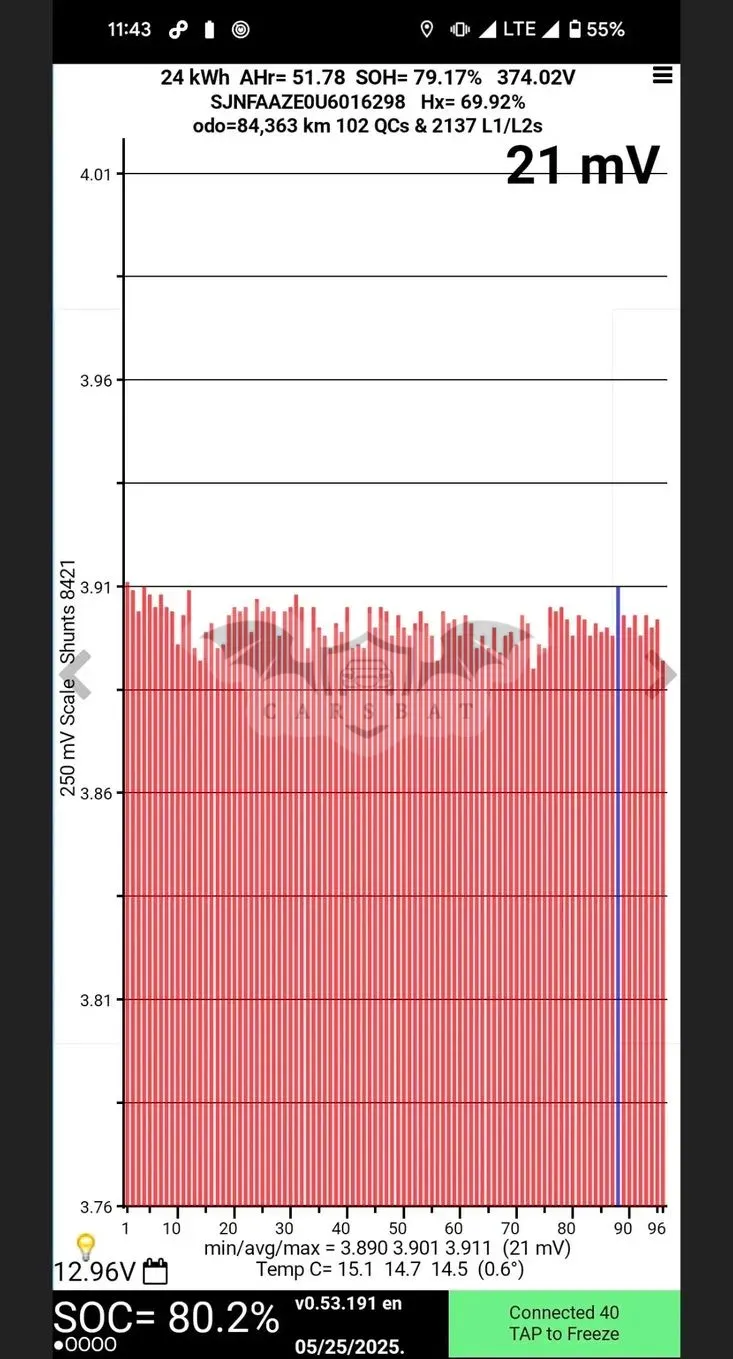Tap Connected TAP to Freeze button
The width and height of the screenshot is (733, 1359).
564,1323
